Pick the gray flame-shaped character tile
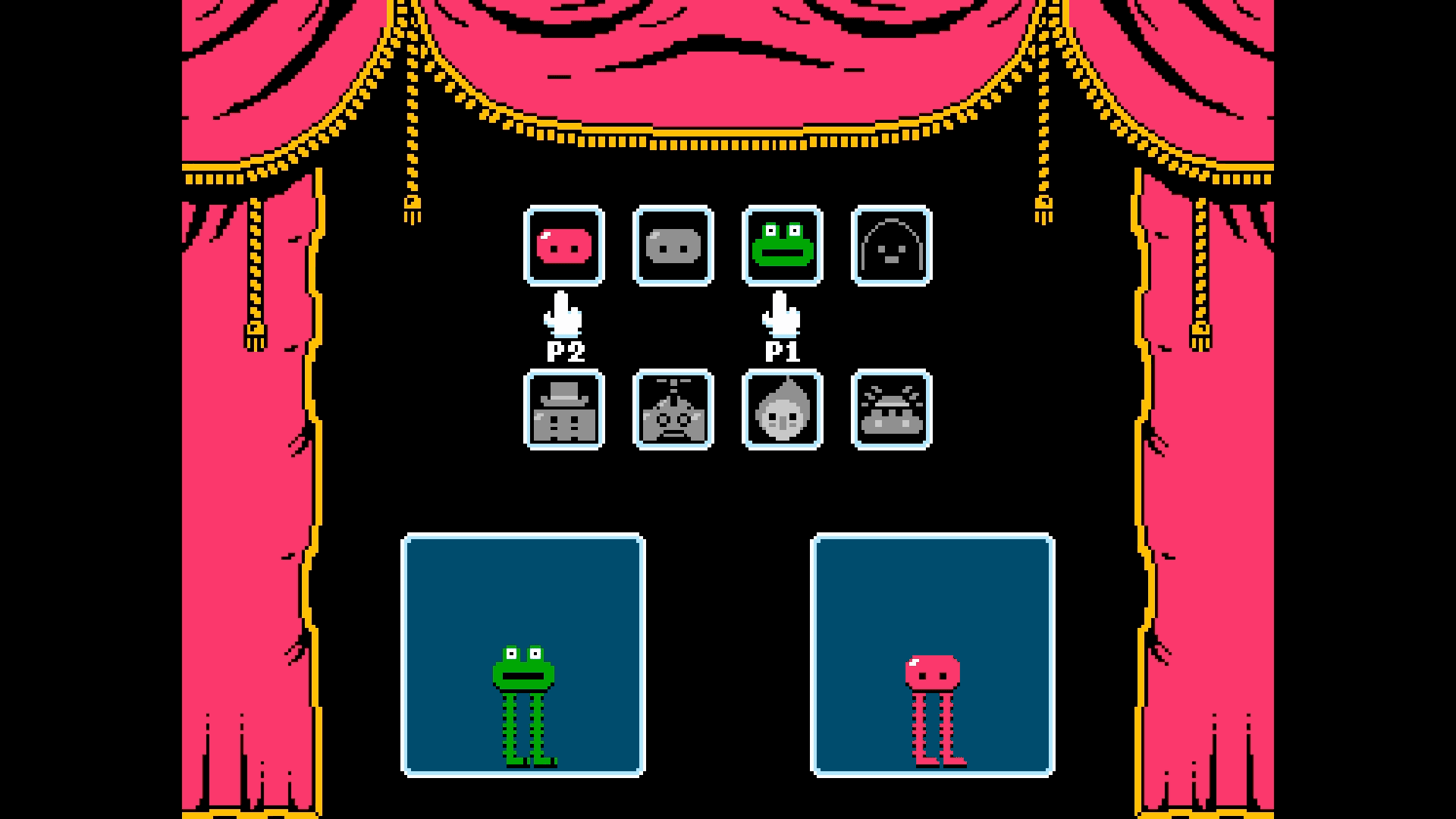 click(783, 409)
